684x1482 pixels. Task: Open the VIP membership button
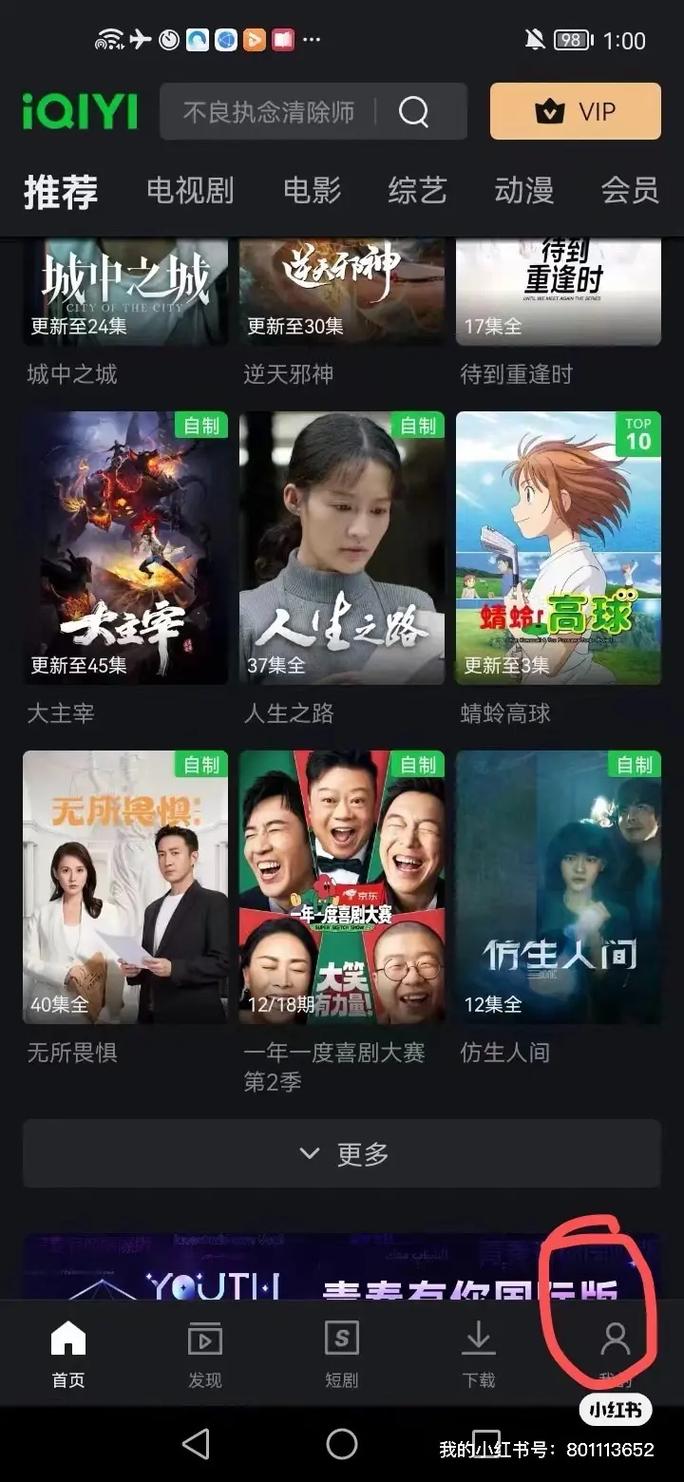(575, 111)
